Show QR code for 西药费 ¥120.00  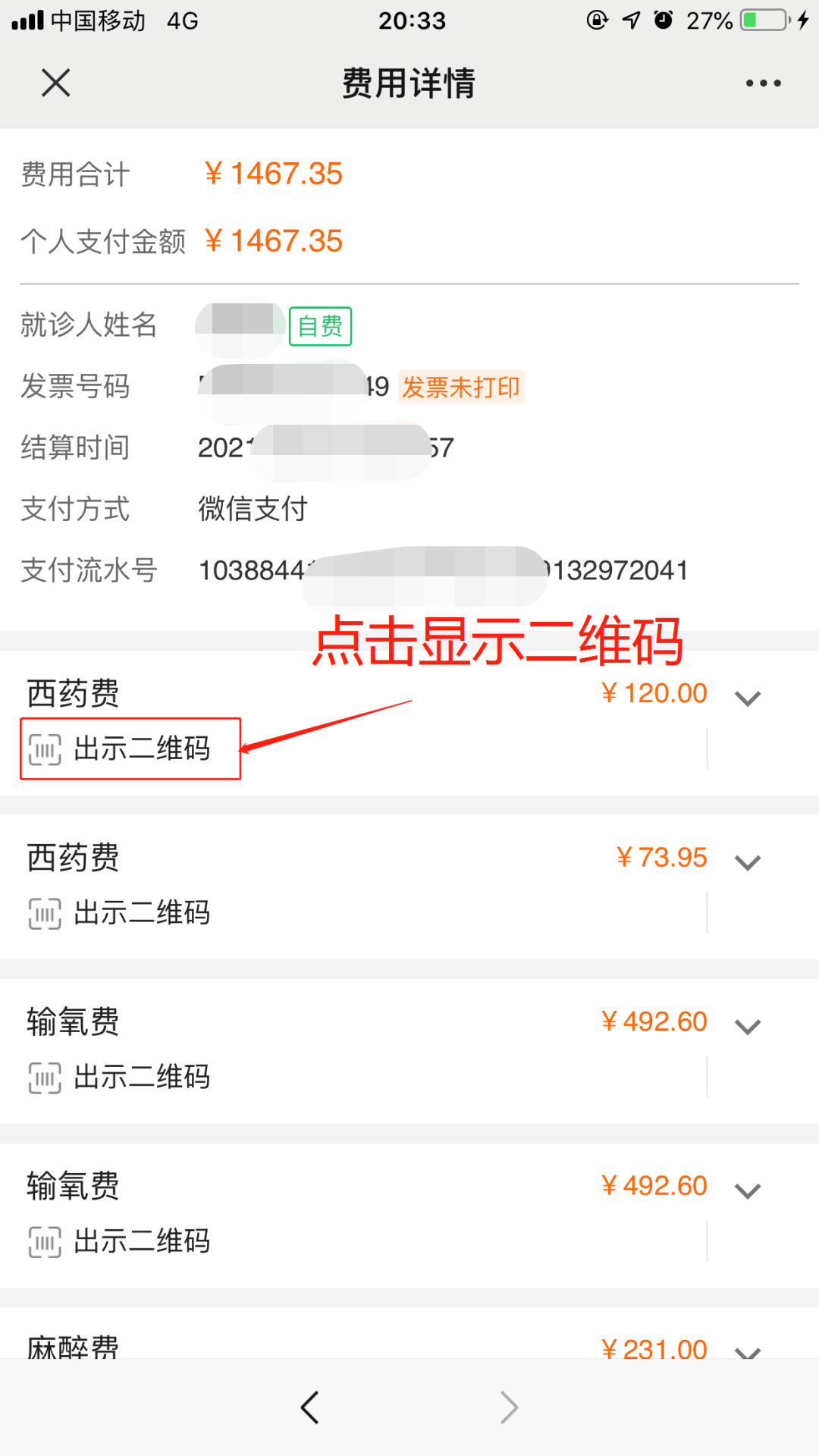(120, 748)
